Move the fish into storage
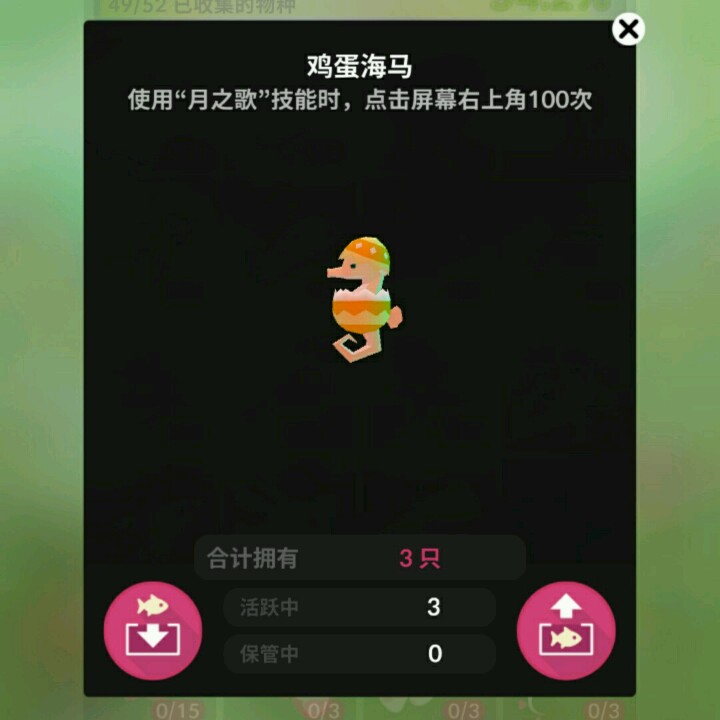 [153, 630]
